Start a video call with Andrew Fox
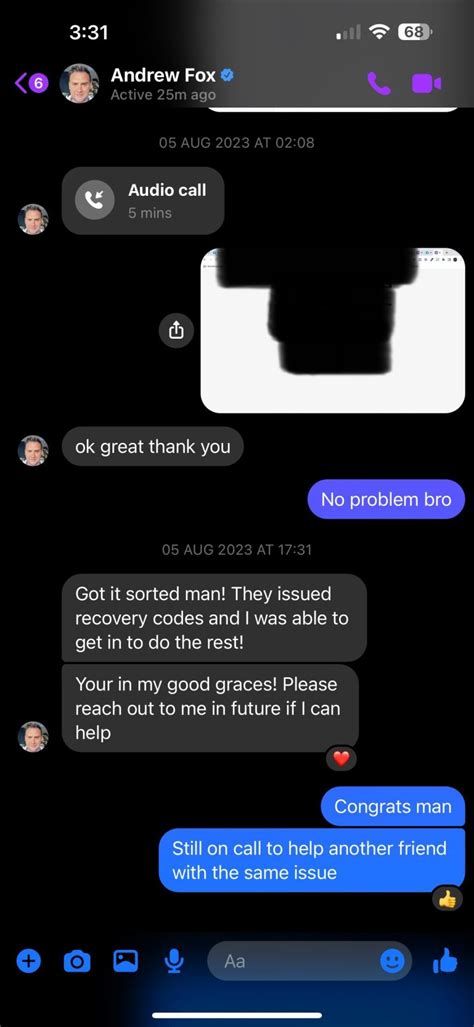The image size is (474, 1027). pyautogui.click(x=426, y=83)
